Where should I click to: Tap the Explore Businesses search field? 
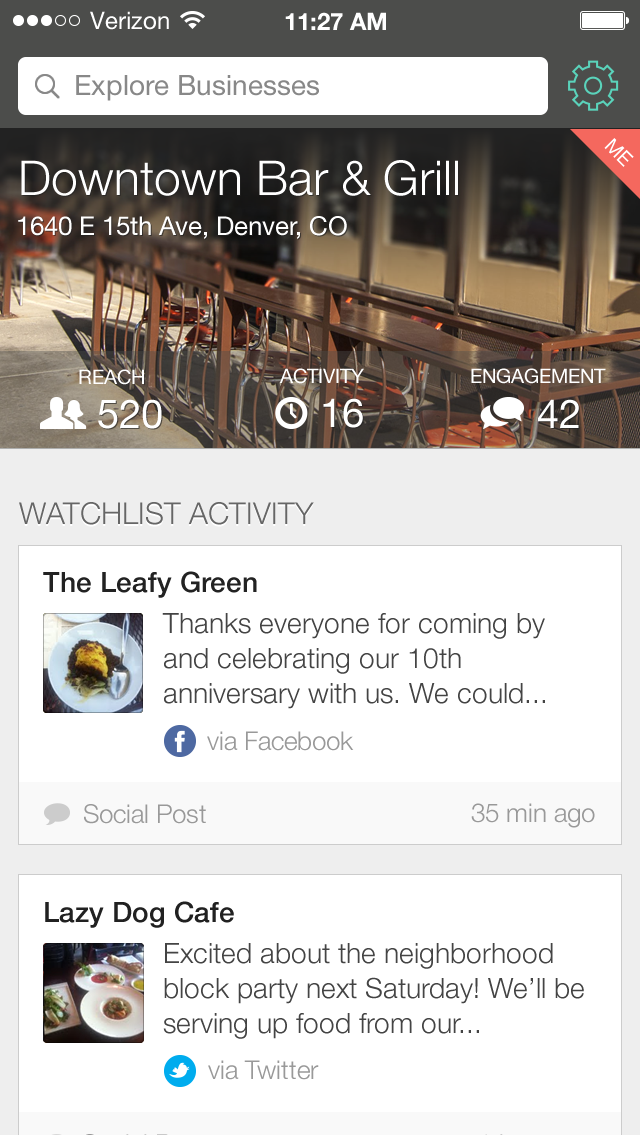point(282,86)
